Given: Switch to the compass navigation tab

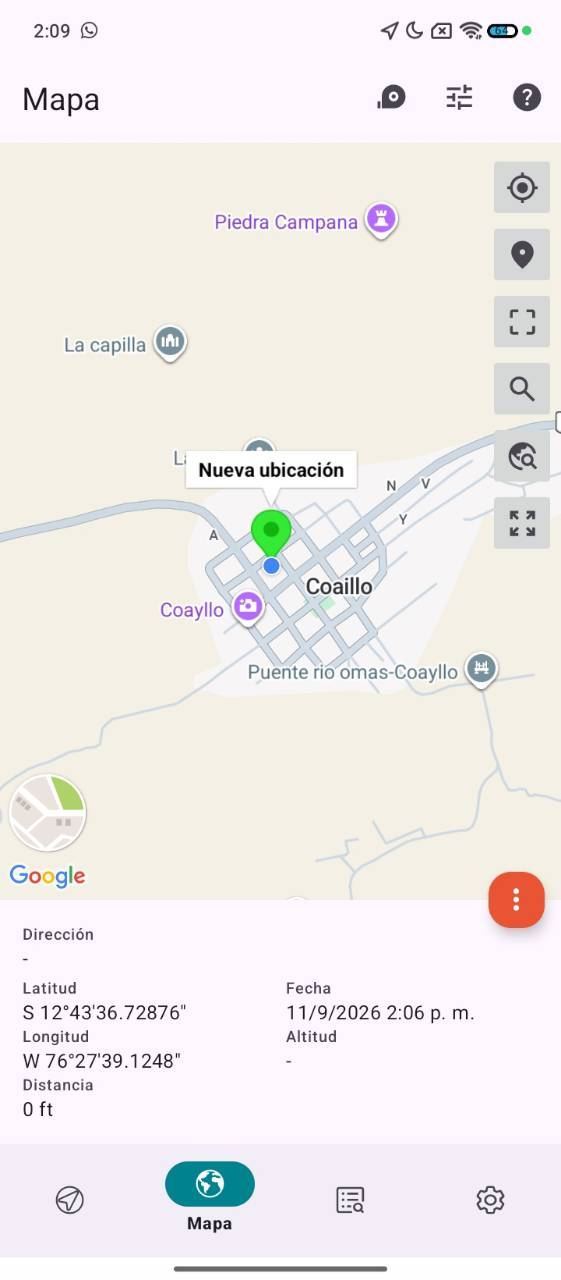Looking at the screenshot, I should 70,1200.
